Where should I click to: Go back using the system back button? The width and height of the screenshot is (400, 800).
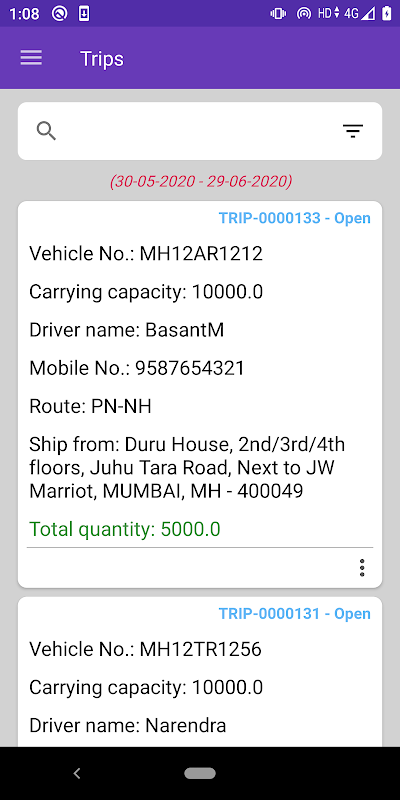pyautogui.click(x=77, y=773)
